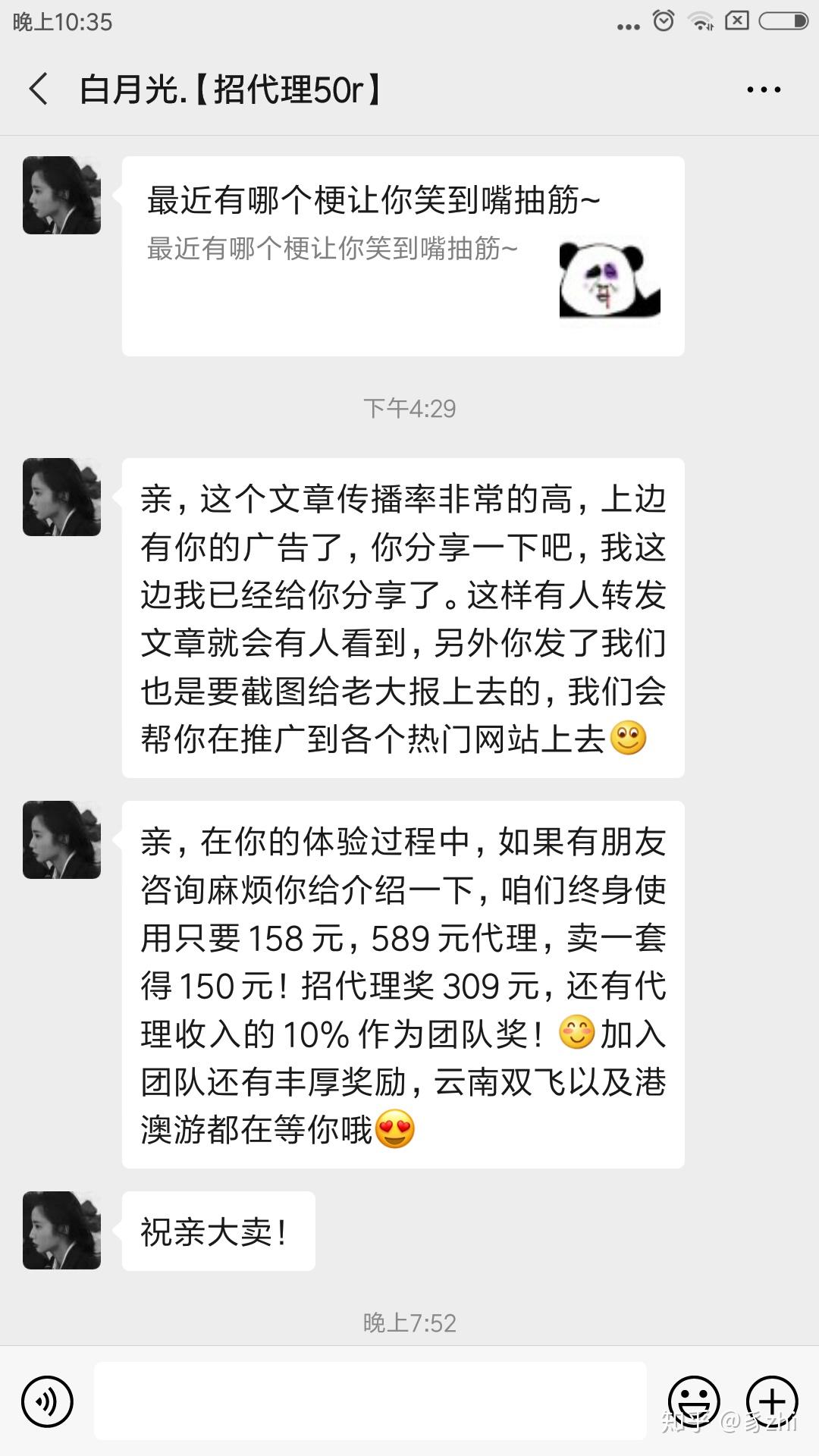Go back from the 白月光 chat
819x1456 pixels.
[x=39, y=89]
